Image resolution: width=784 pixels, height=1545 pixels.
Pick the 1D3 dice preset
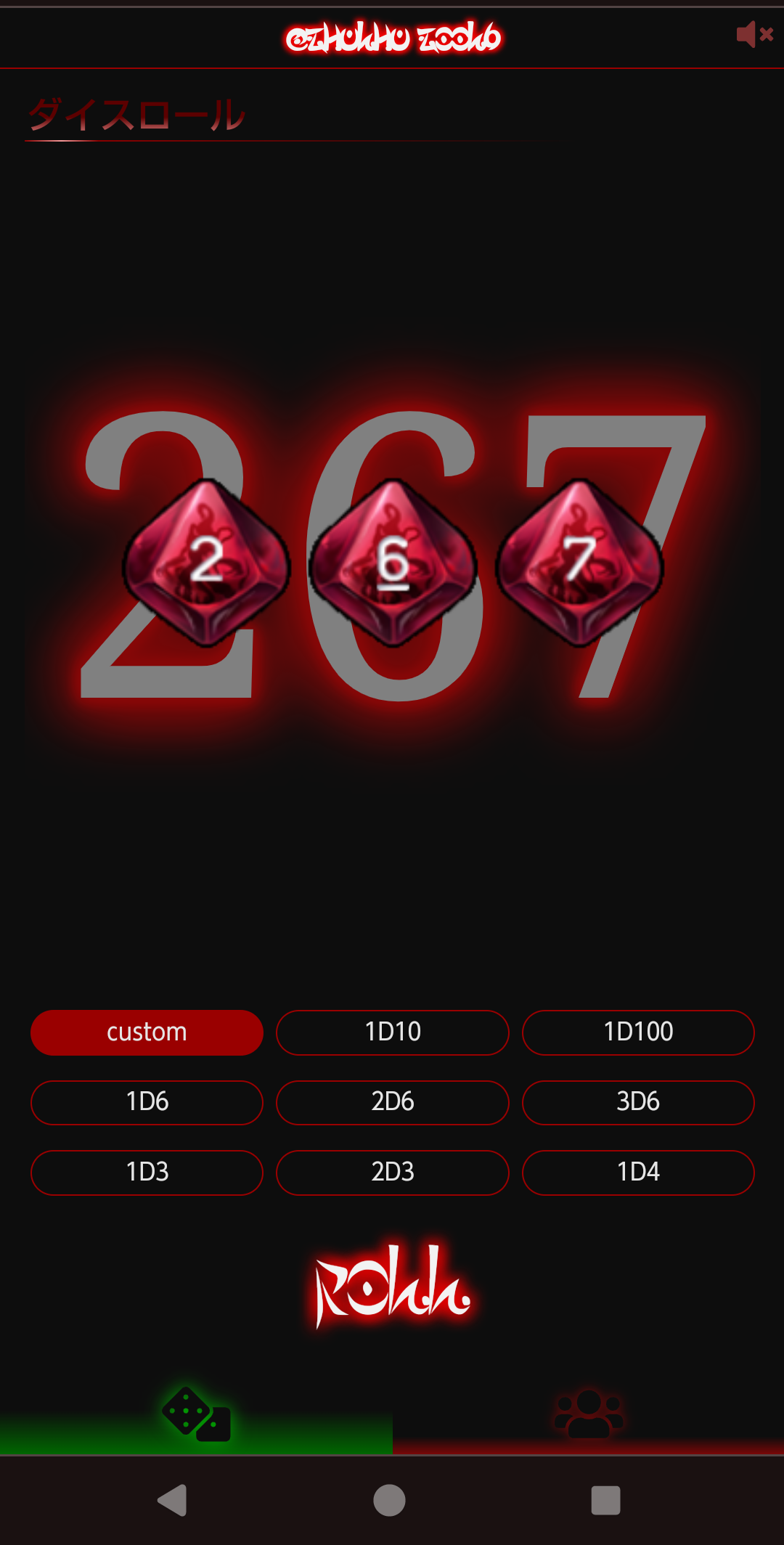pos(147,1172)
